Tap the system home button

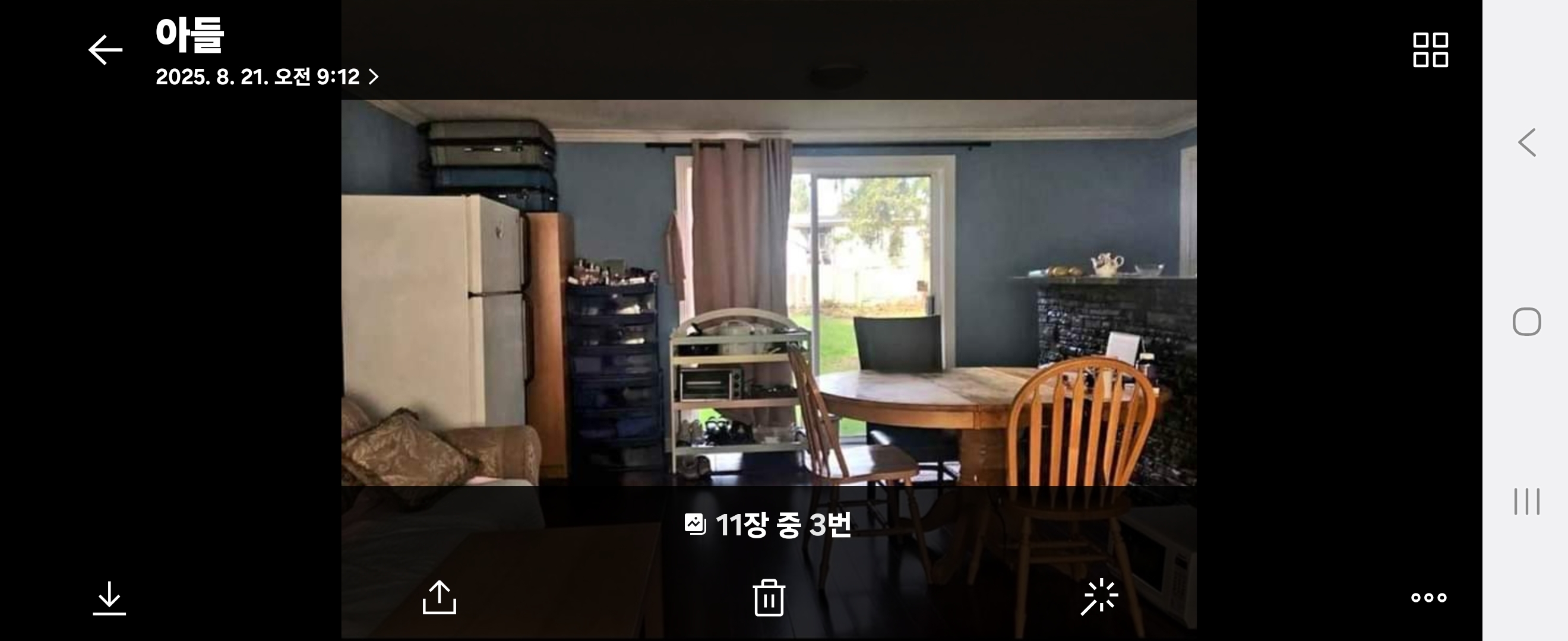1526,322
